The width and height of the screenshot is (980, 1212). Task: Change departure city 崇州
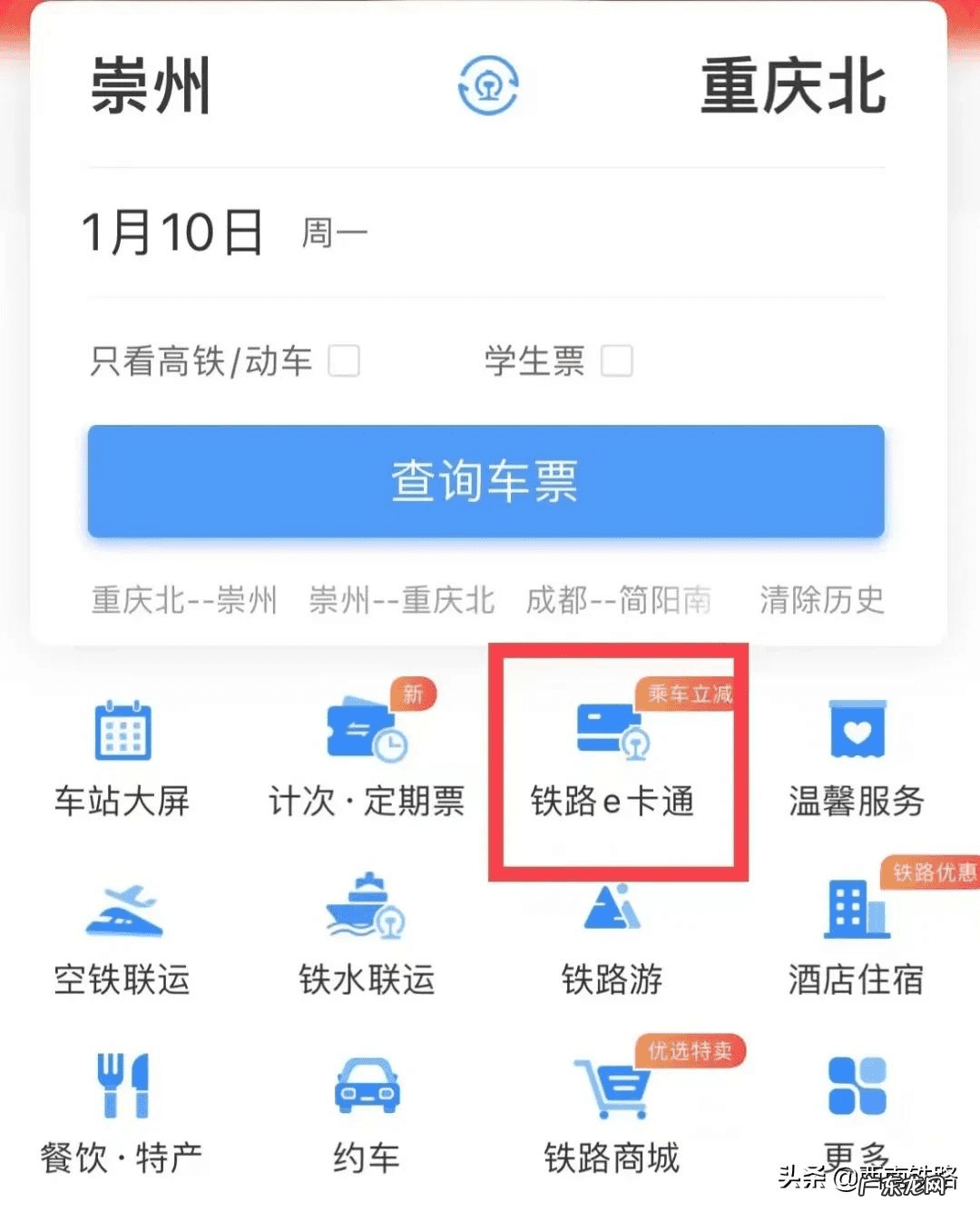click(150, 86)
